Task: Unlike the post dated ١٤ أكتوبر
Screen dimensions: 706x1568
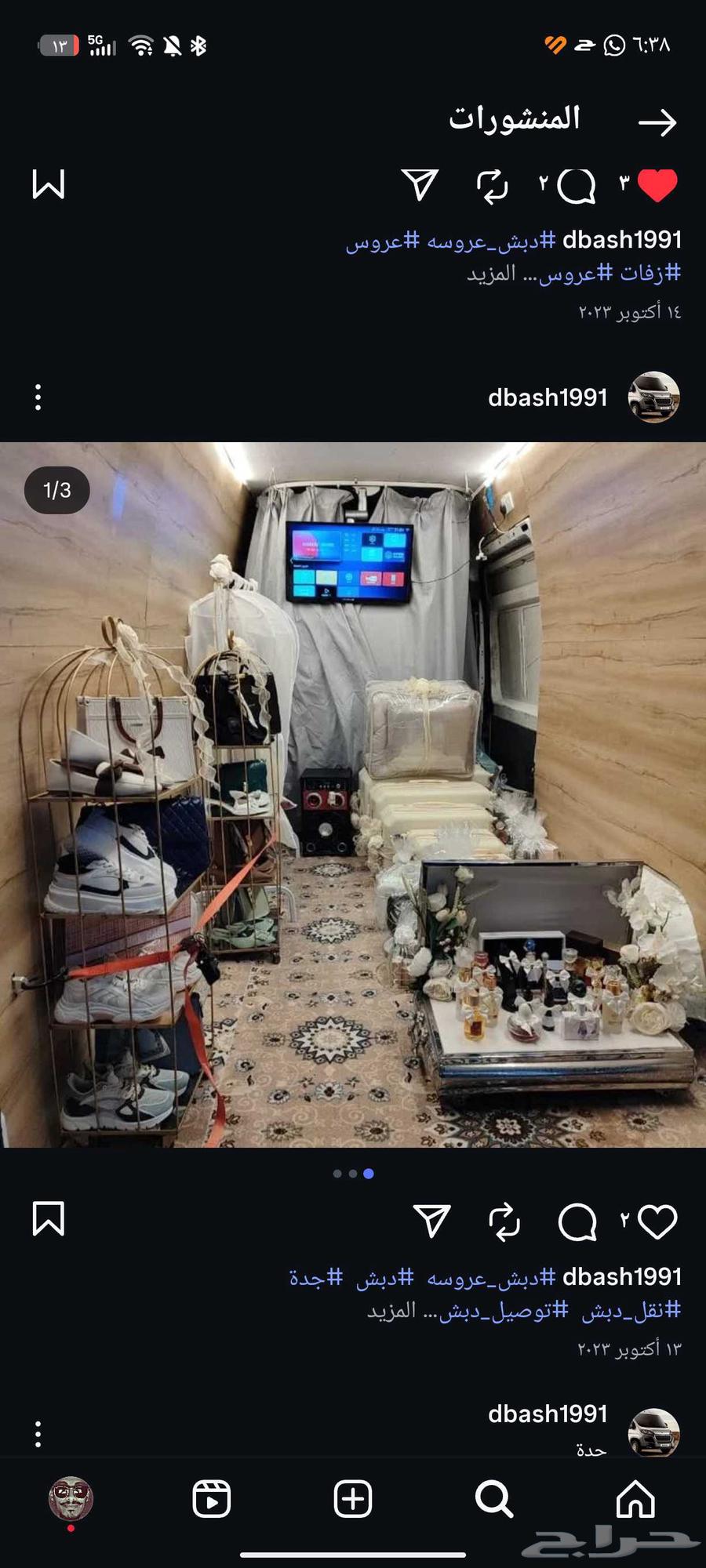Action: 657,186
